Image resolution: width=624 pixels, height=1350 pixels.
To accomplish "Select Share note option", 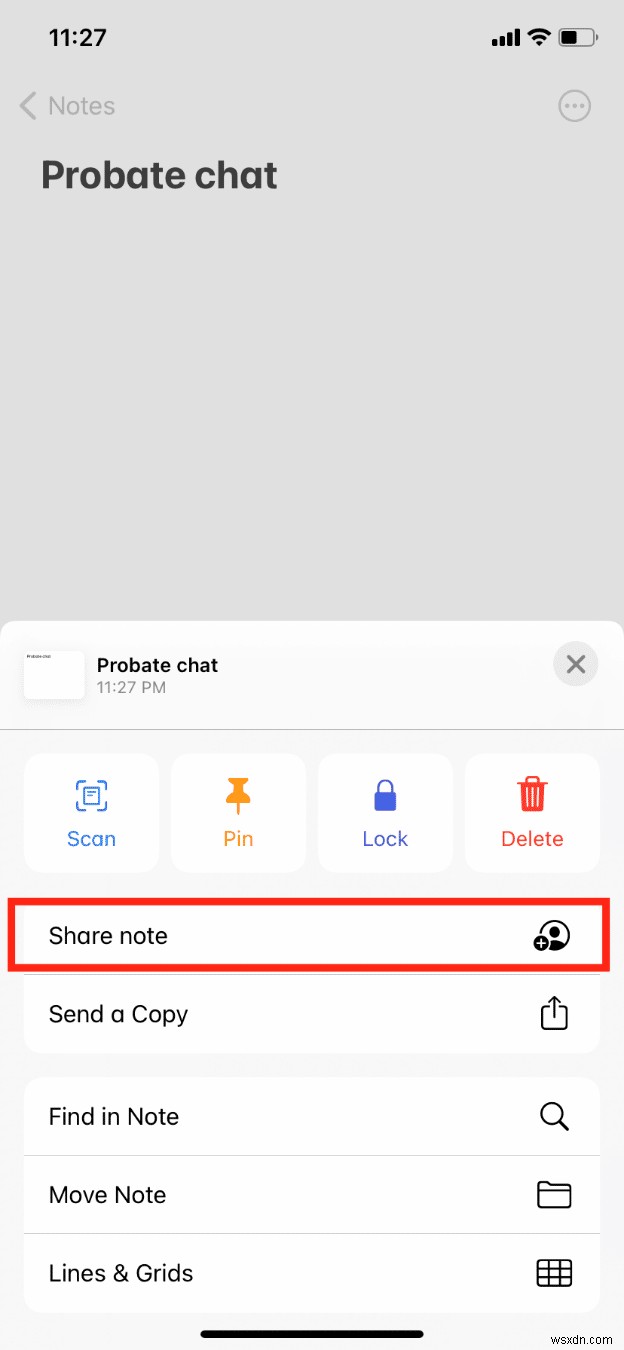I will click(310, 936).
